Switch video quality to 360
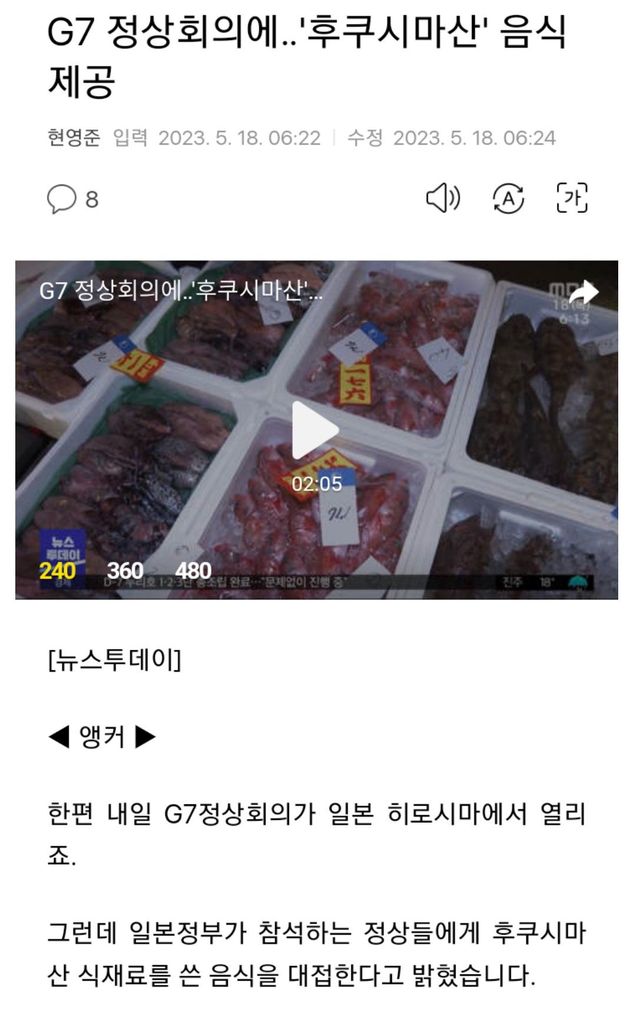The width and height of the screenshot is (640, 1015). click(125, 571)
